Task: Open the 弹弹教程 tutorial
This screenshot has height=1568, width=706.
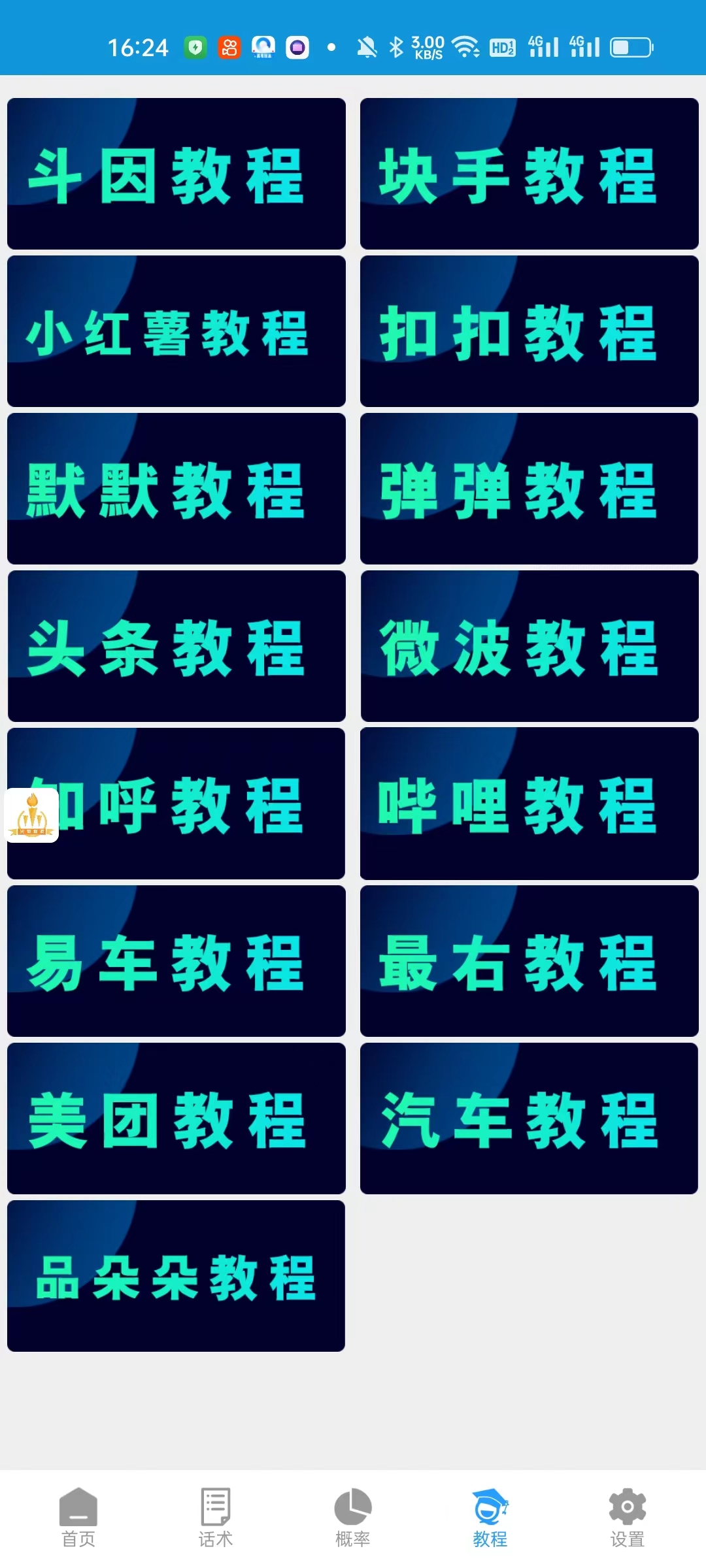Action: (x=529, y=489)
